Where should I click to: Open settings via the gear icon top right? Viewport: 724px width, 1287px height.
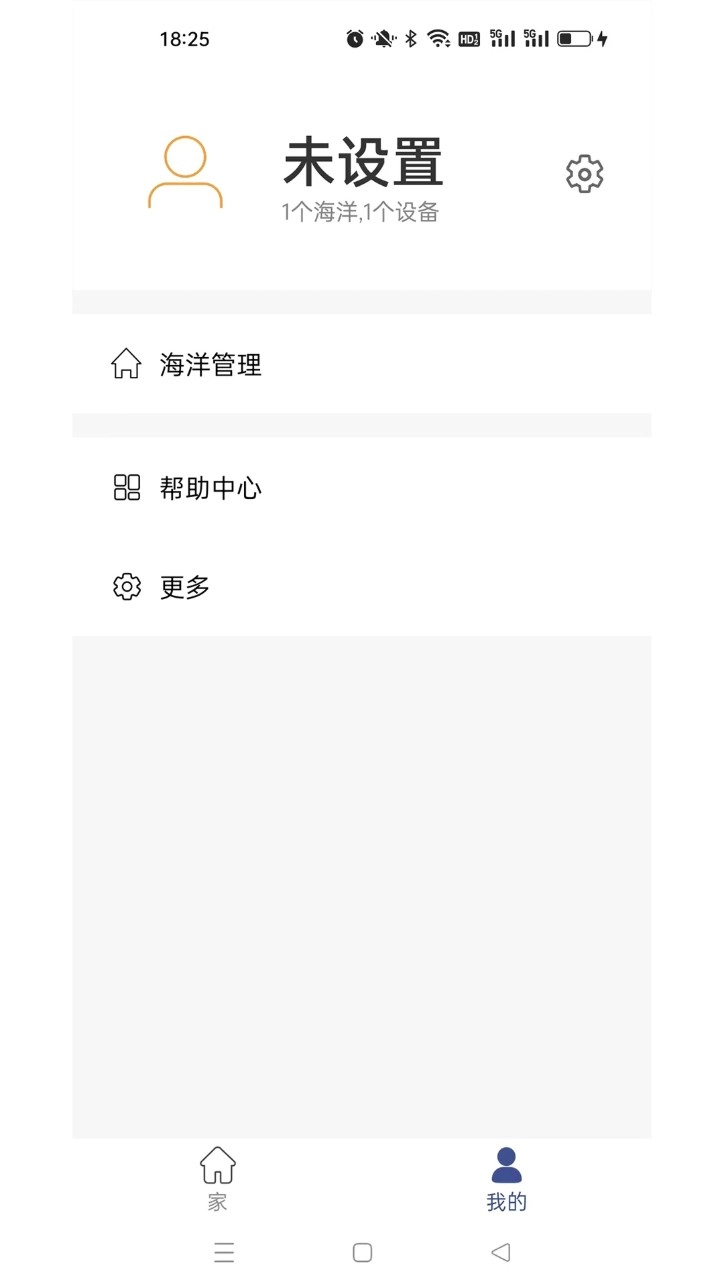click(x=584, y=172)
